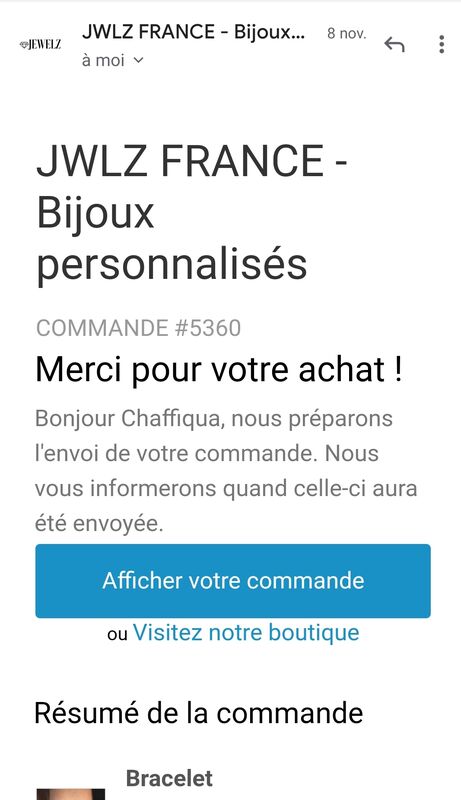This screenshot has height=800, width=461.
Task: Expand recipient details next to "à moi"
Action: (x=138, y=60)
